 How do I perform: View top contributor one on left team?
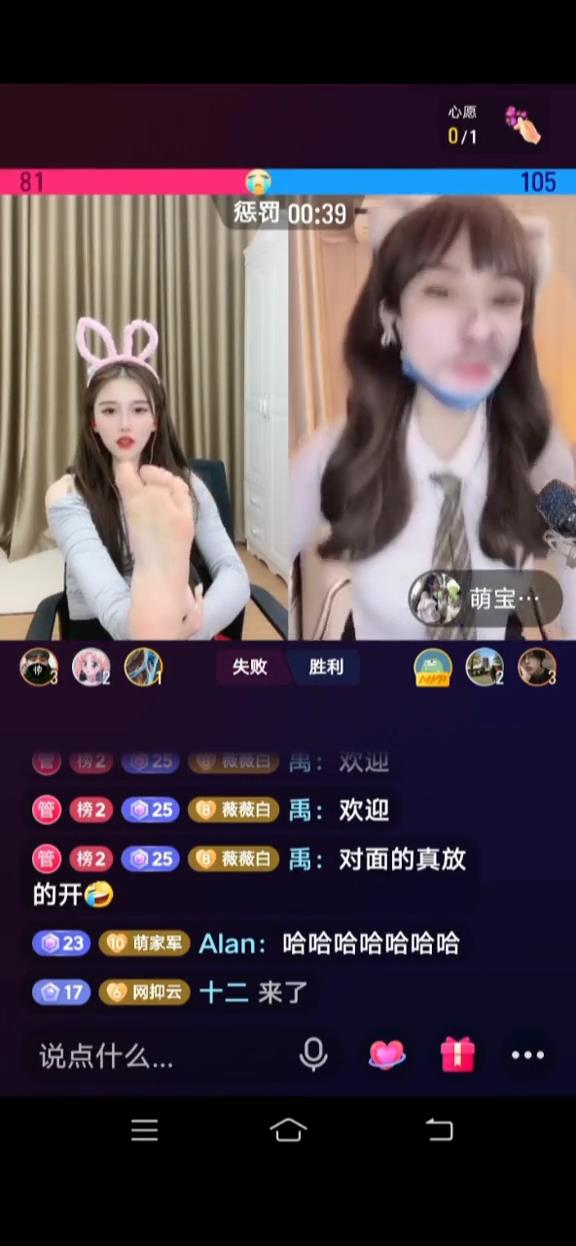143,667
